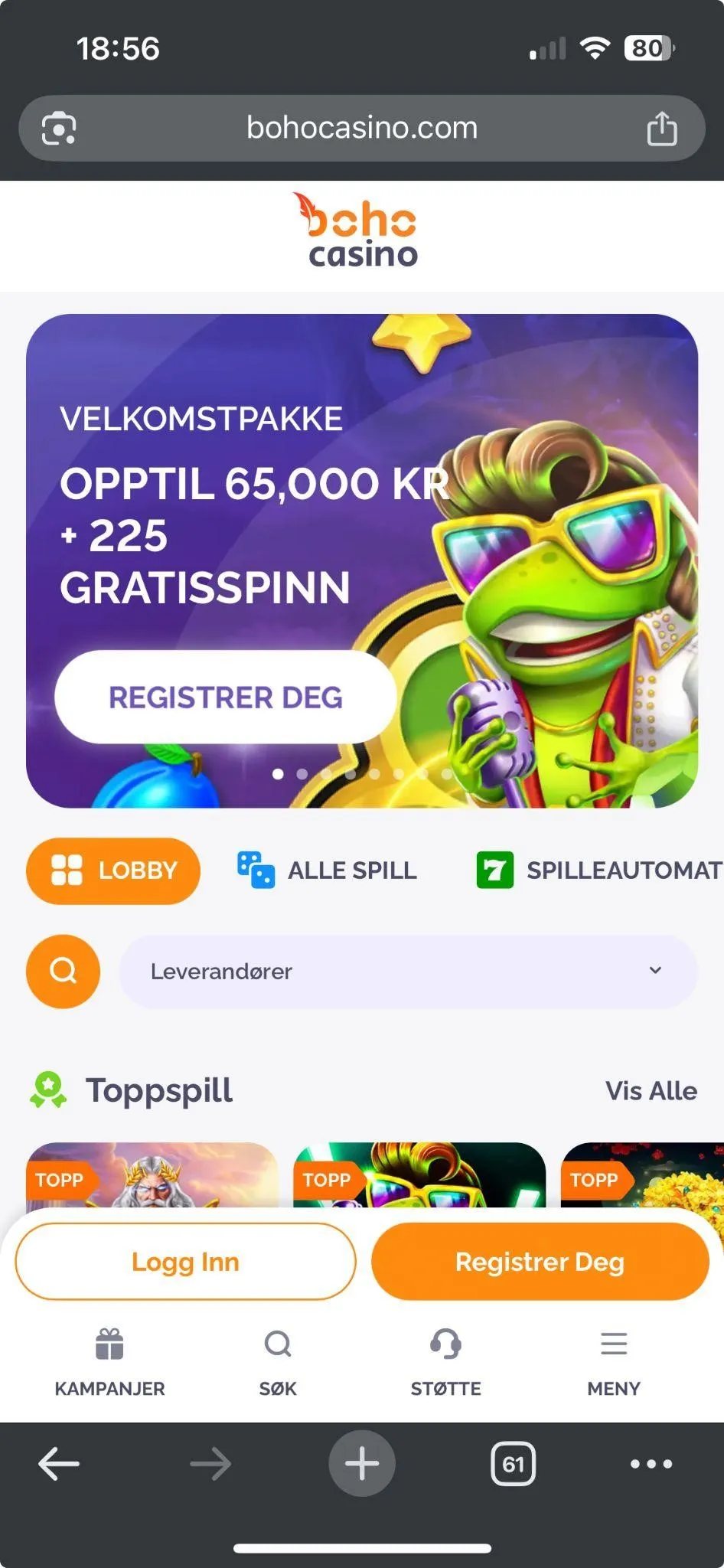Open the MENY hamburger icon
Image resolution: width=724 pixels, height=1568 pixels.
coord(613,1344)
